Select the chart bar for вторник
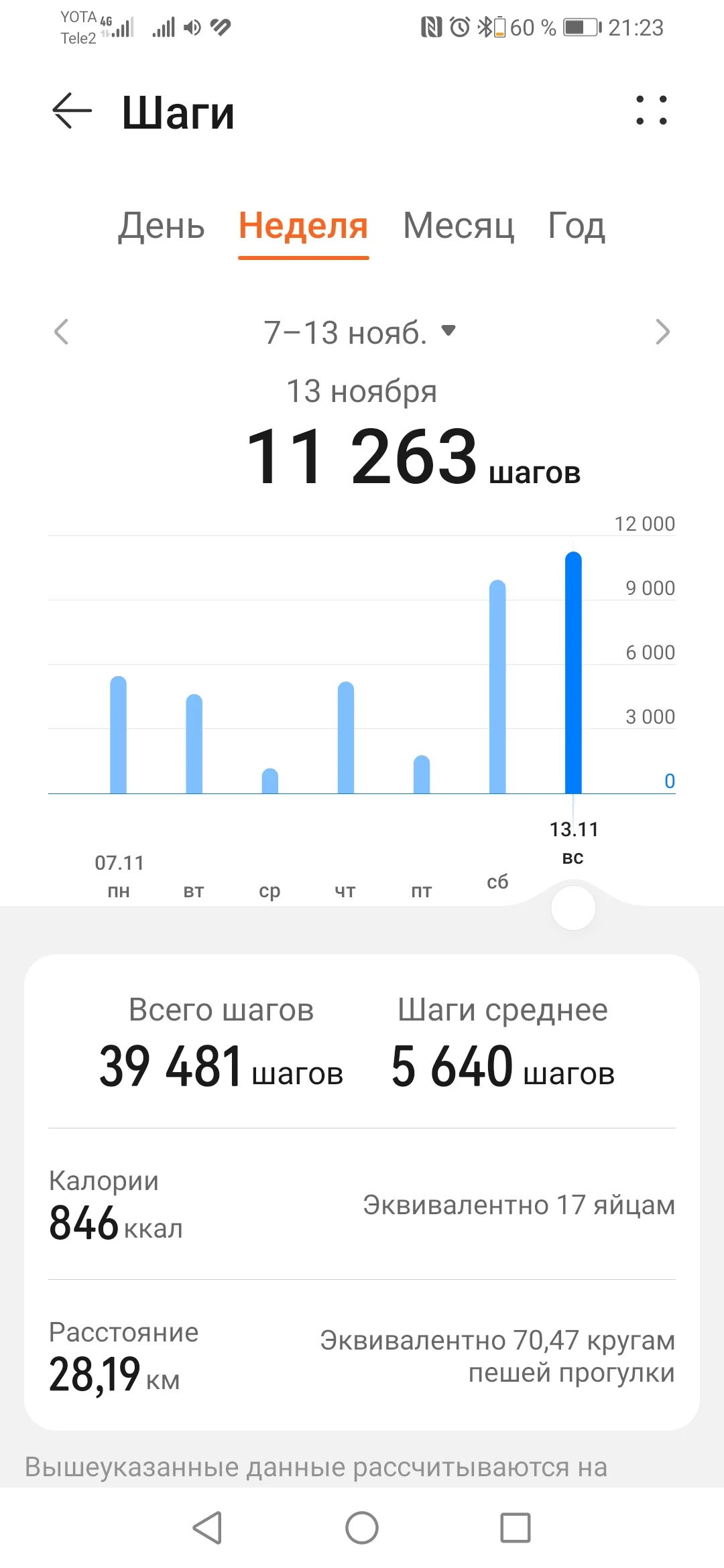Screen dimensions: 724x1568 coord(194,744)
